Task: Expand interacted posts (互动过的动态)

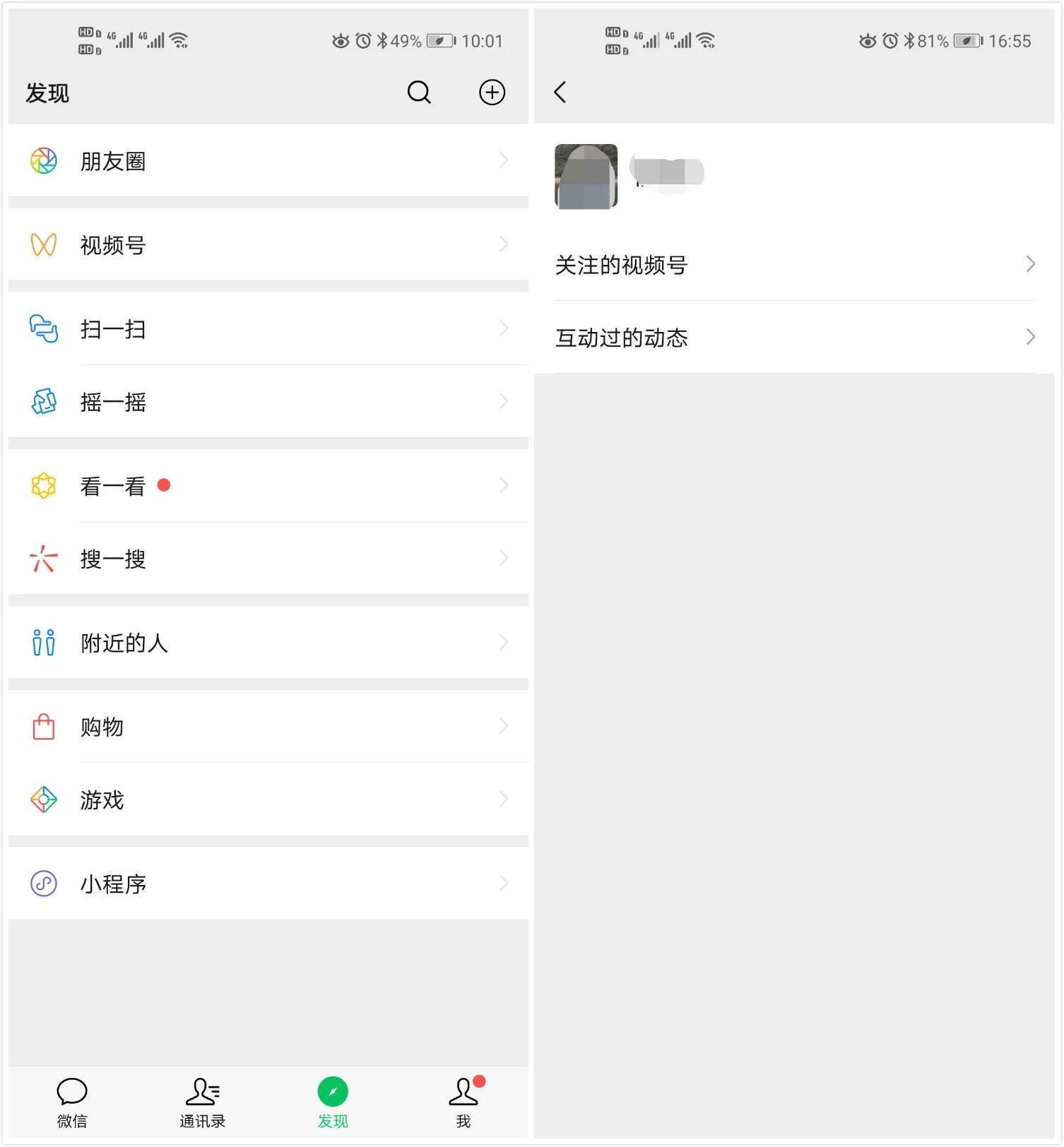Action: tap(794, 338)
